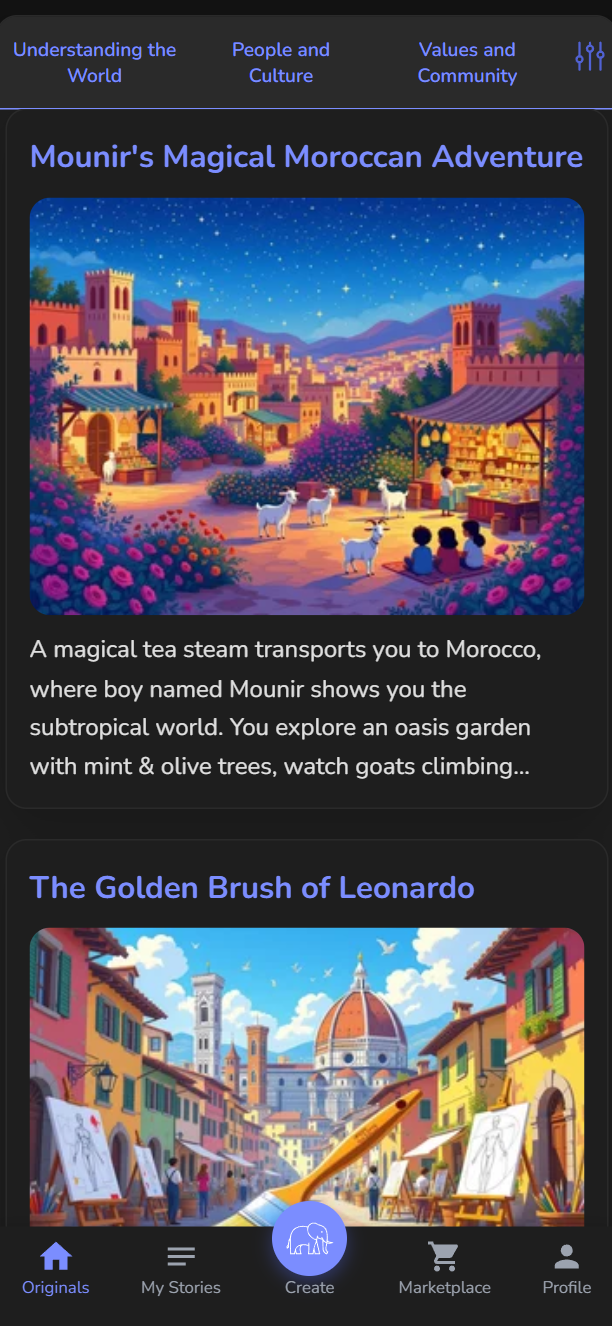Open Mounir's Magical Moroccan Adventure story

pyautogui.click(x=306, y=157)
